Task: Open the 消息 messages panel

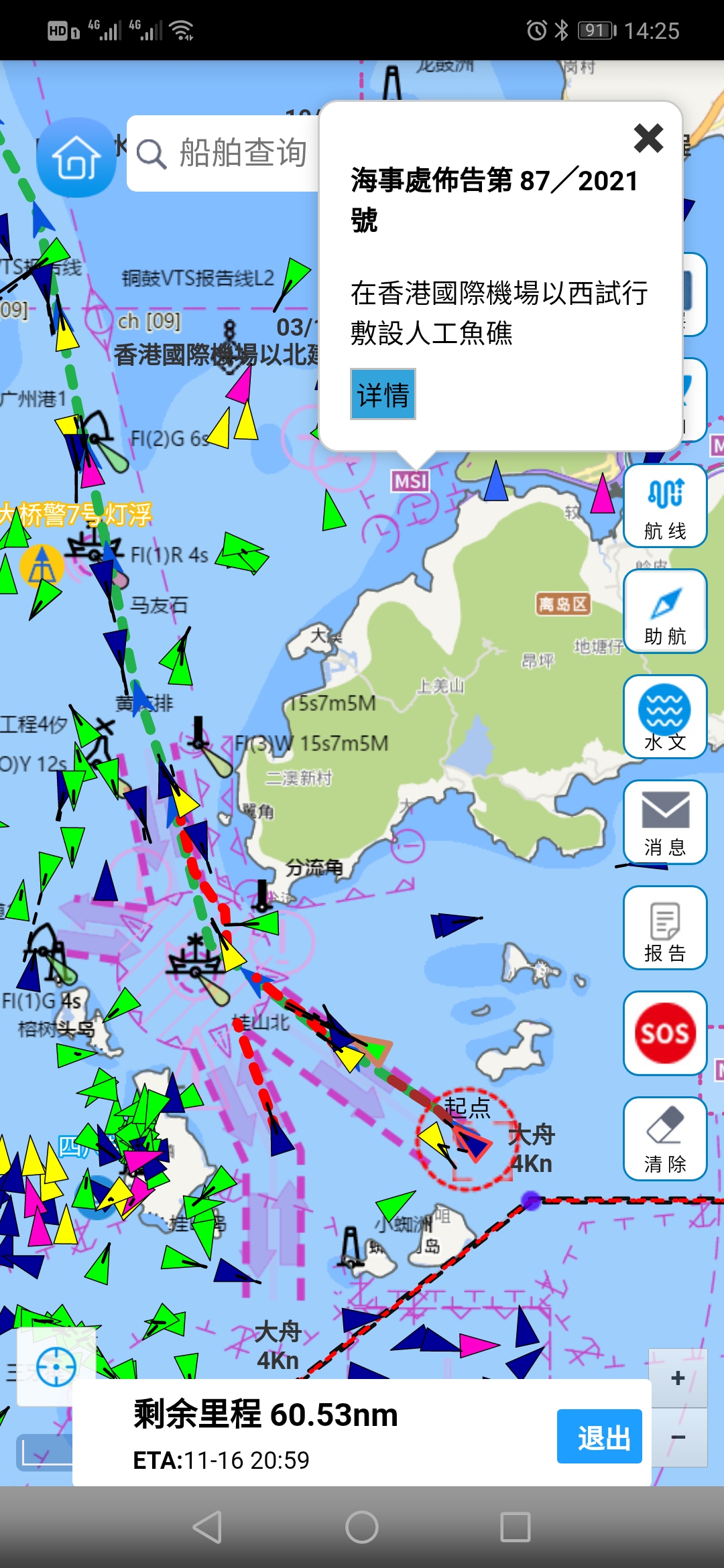Action: [x=665, y=822]
